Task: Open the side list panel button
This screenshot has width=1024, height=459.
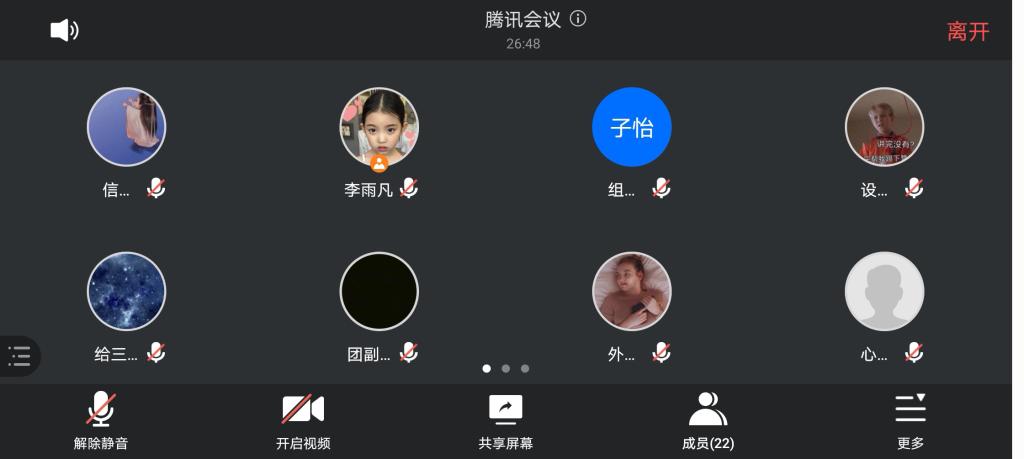Action: click(19, 355)
